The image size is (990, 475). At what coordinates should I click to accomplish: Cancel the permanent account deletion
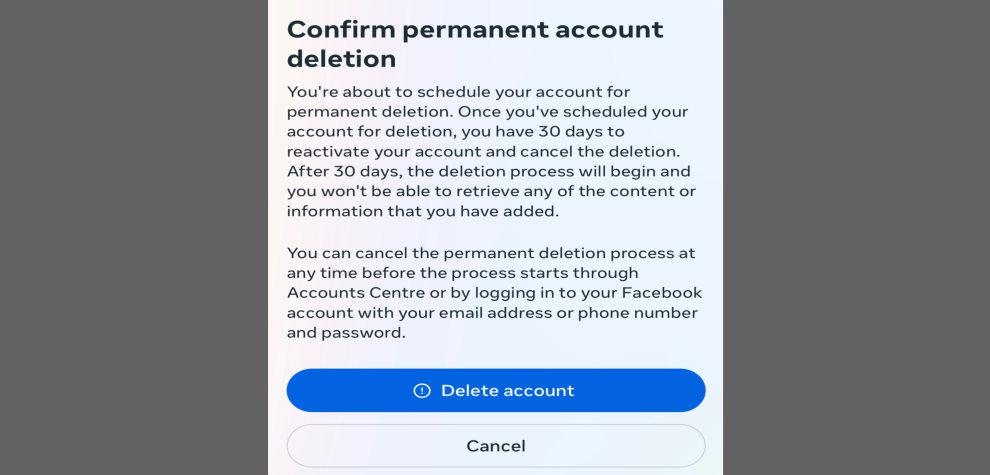click(x=495, y=446)
